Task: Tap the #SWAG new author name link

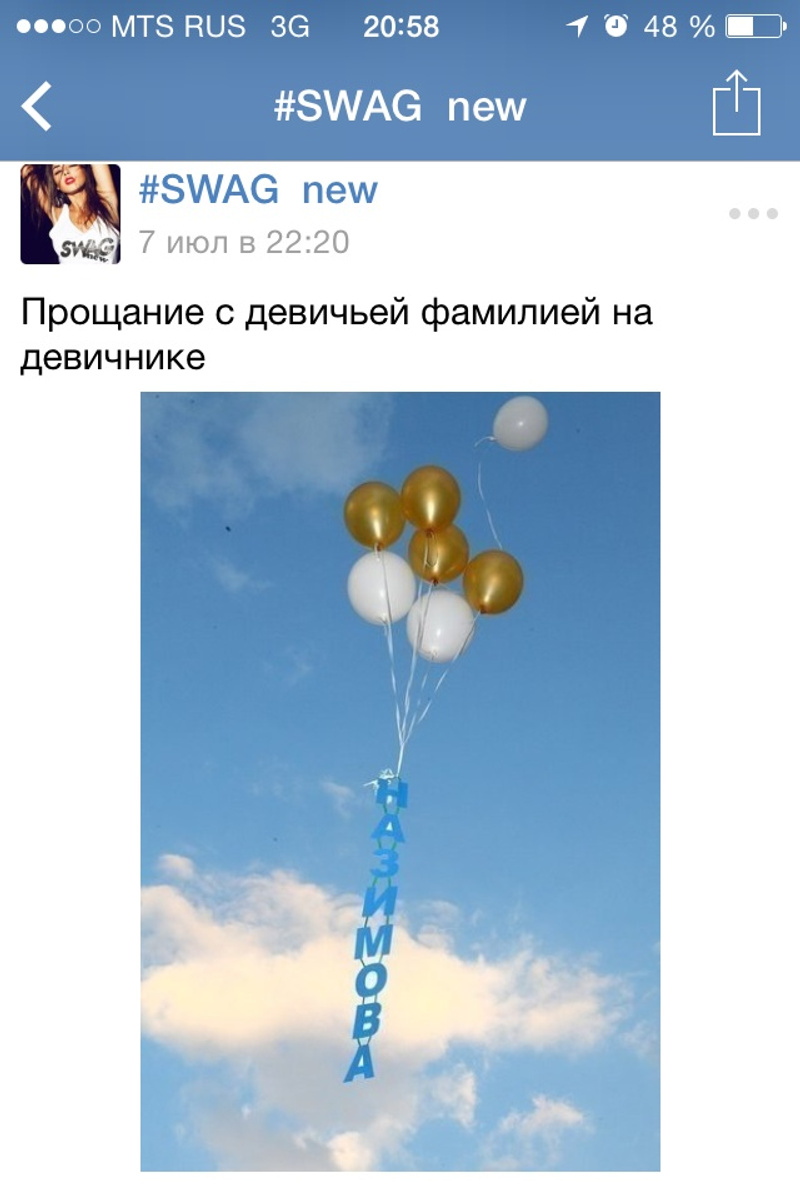Action: pos(258,190)
